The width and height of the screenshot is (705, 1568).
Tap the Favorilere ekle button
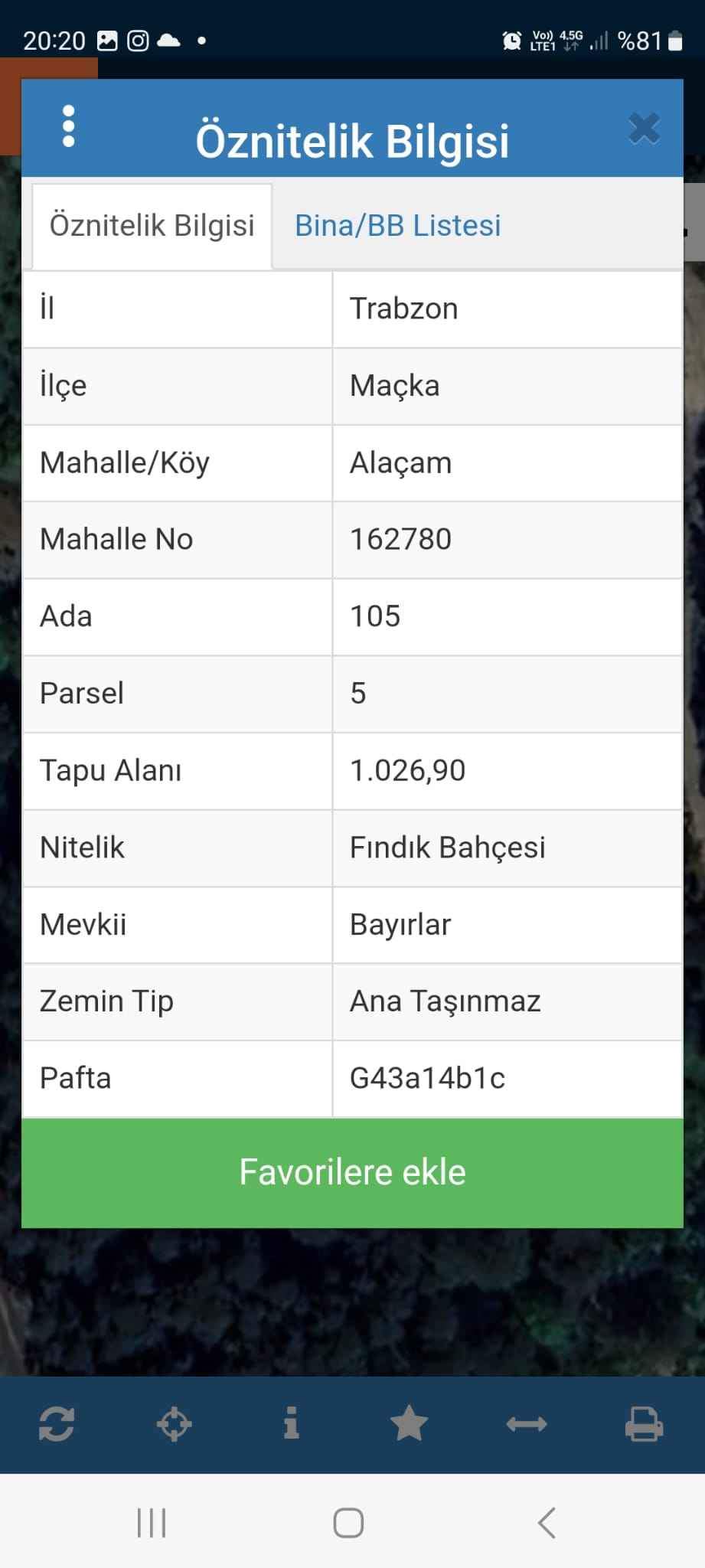tap(352, 1172)
